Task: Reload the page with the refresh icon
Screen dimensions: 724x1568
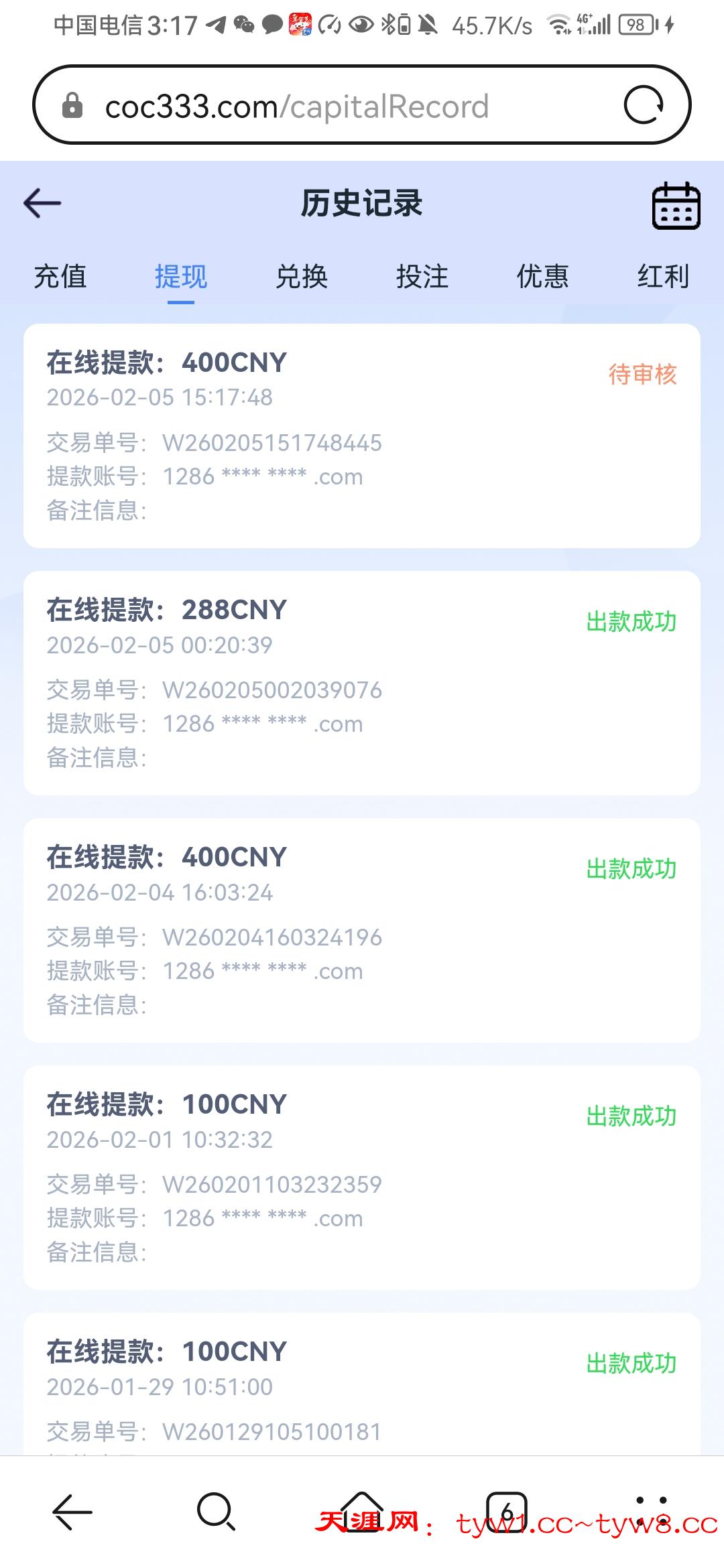Action: point(644,105)
